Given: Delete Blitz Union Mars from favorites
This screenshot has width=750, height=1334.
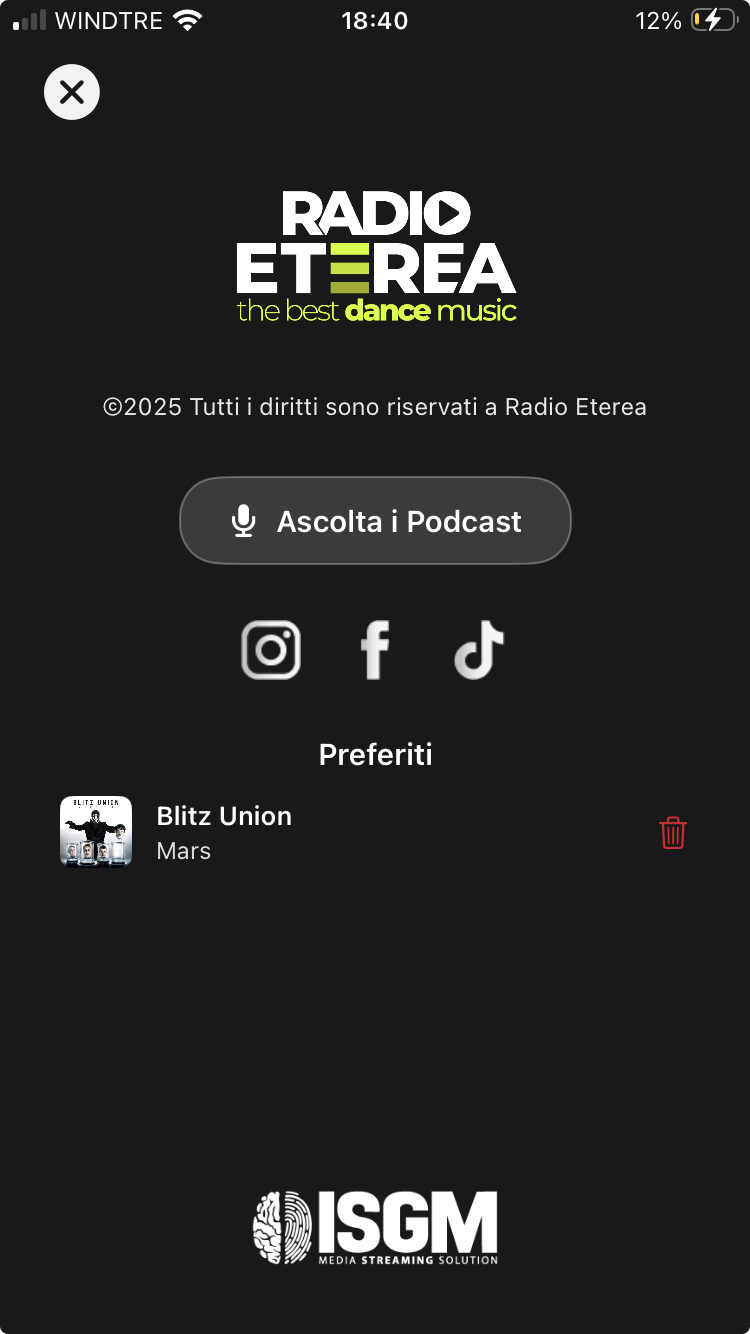Looking at the screenshot, I should click(x=673, y=832).
